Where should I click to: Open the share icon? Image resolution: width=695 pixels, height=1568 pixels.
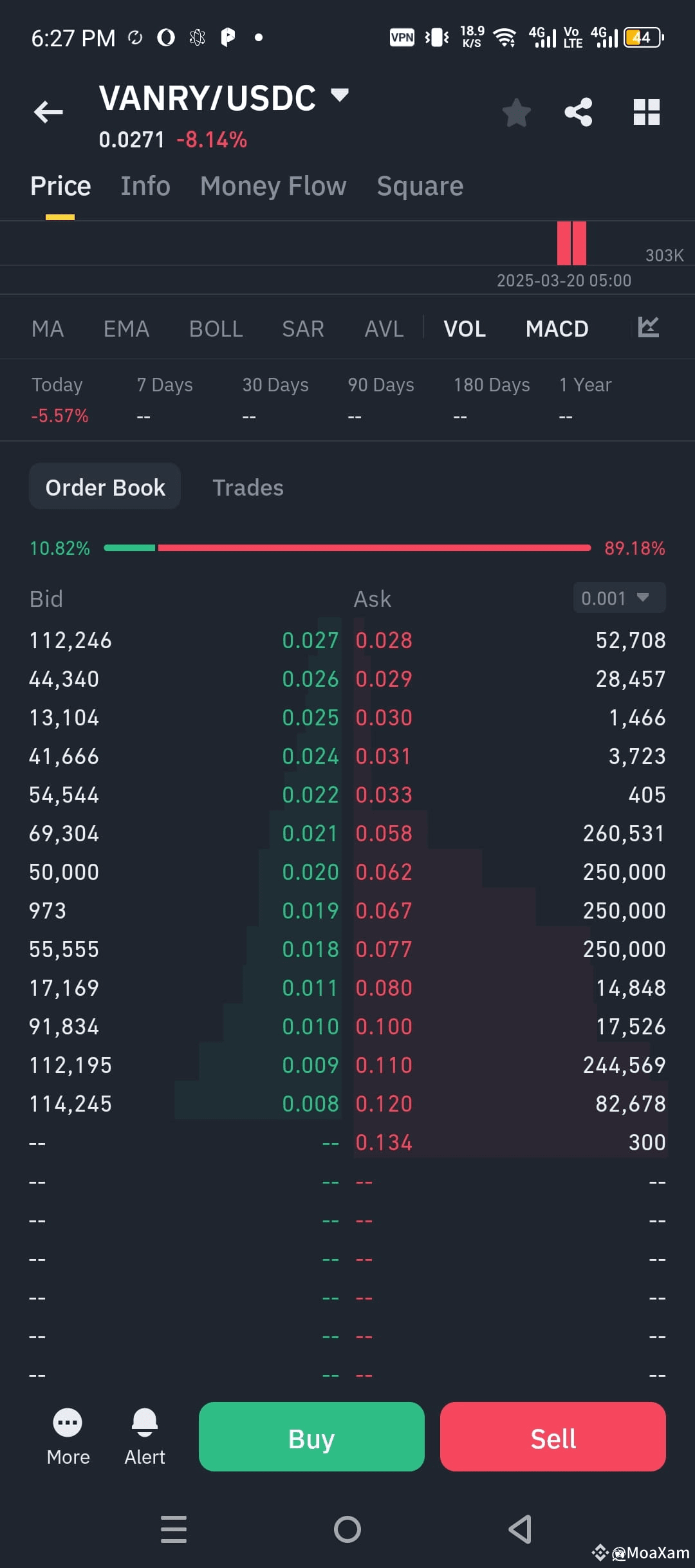point(579,112)
